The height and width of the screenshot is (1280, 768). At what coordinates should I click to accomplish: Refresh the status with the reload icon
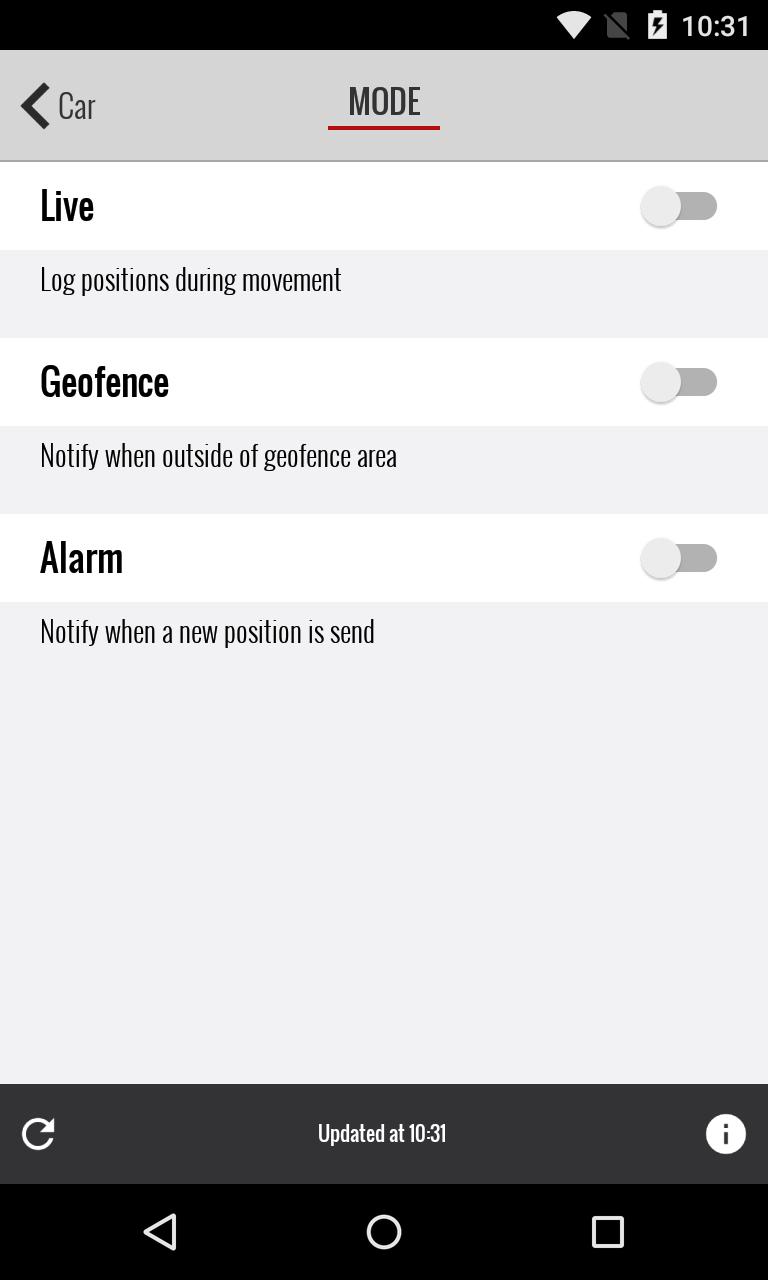click(x=38, y=1134)
